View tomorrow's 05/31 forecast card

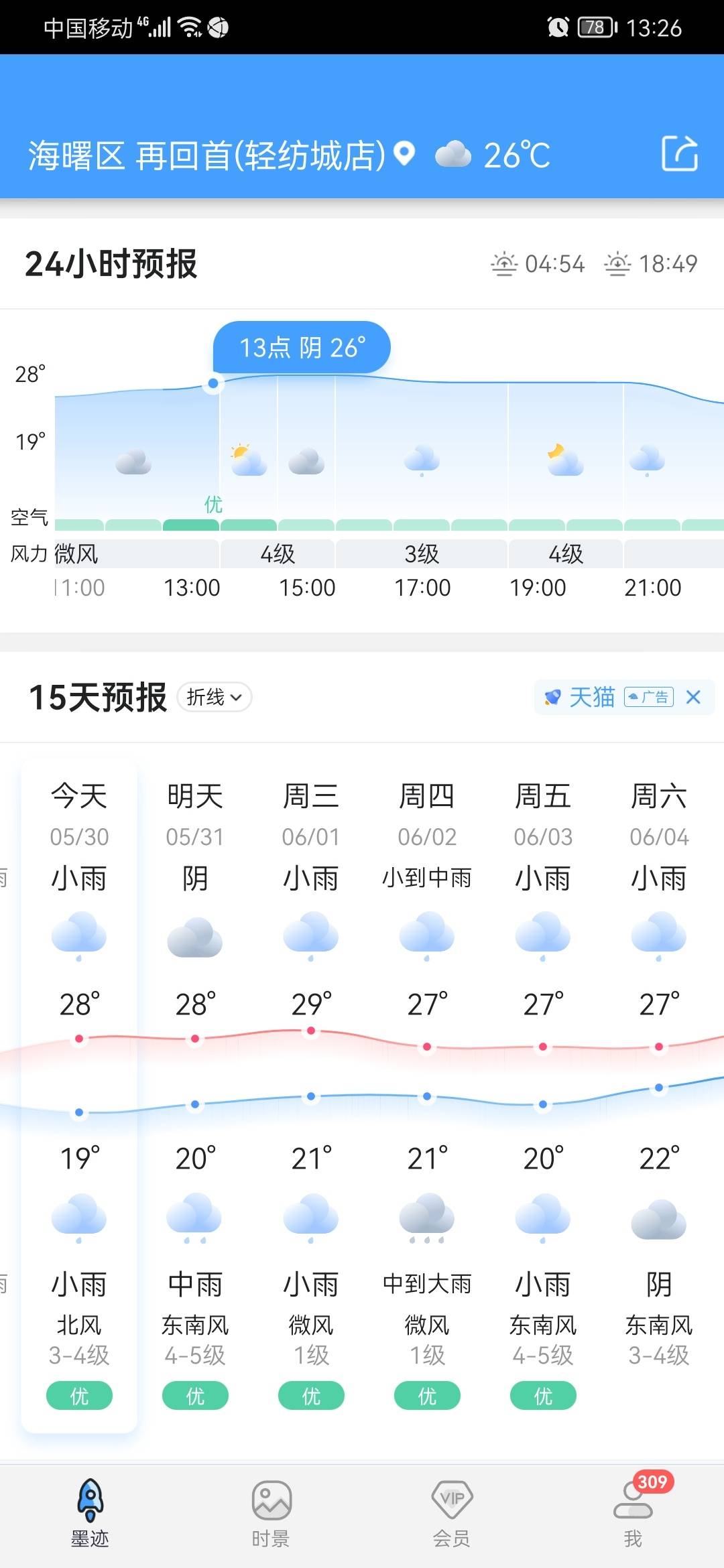click(195, 1096)
